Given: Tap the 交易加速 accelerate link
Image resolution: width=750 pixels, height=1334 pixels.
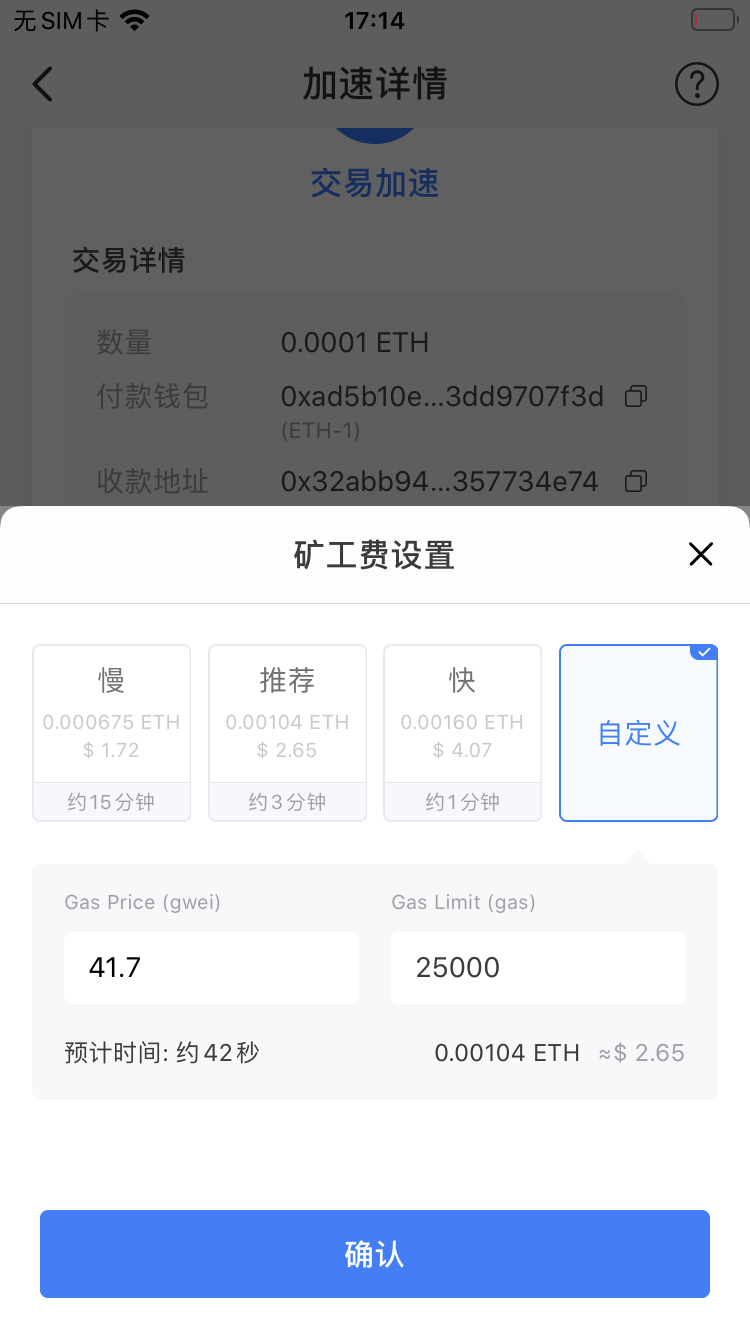Looking at the screenshot, I should point(375,183).
